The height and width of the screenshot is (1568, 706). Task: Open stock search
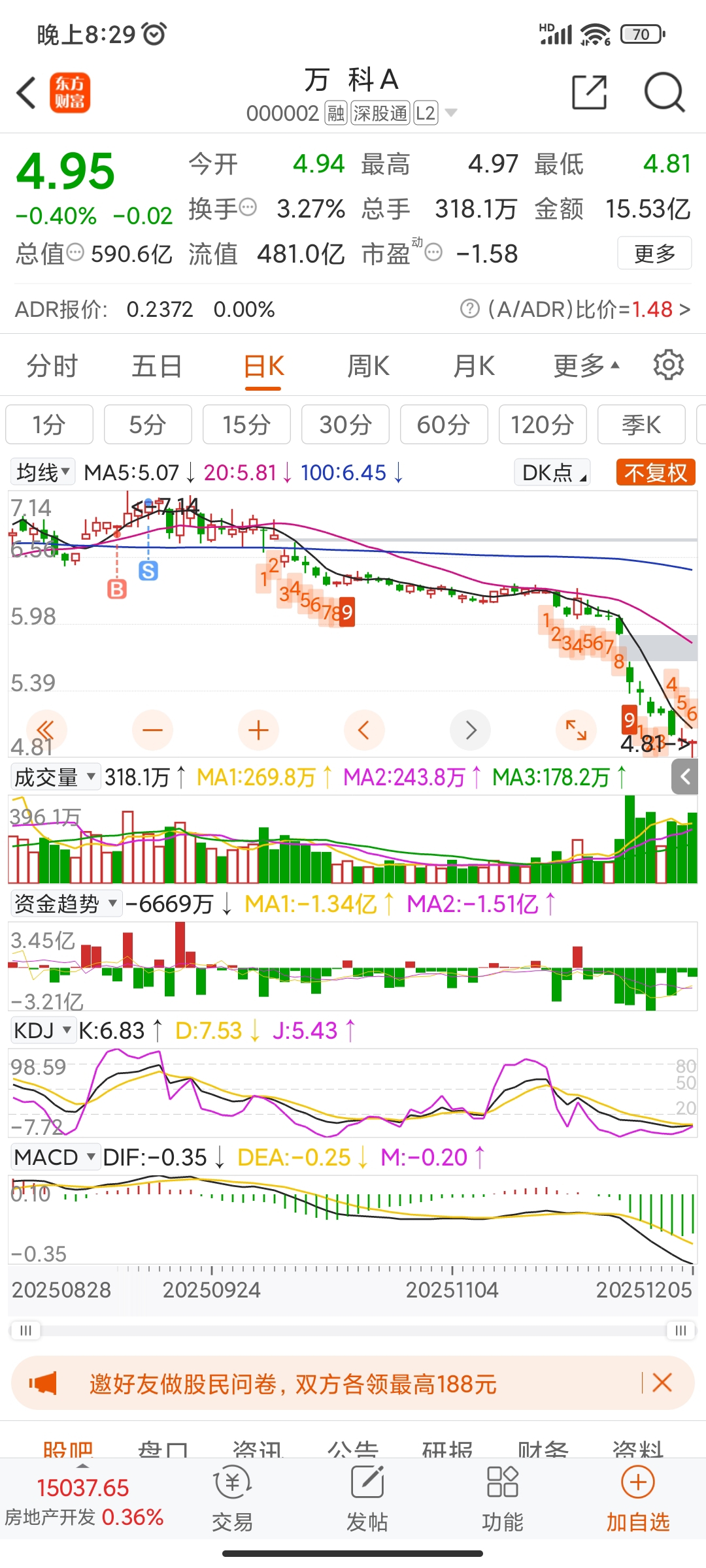664,93
